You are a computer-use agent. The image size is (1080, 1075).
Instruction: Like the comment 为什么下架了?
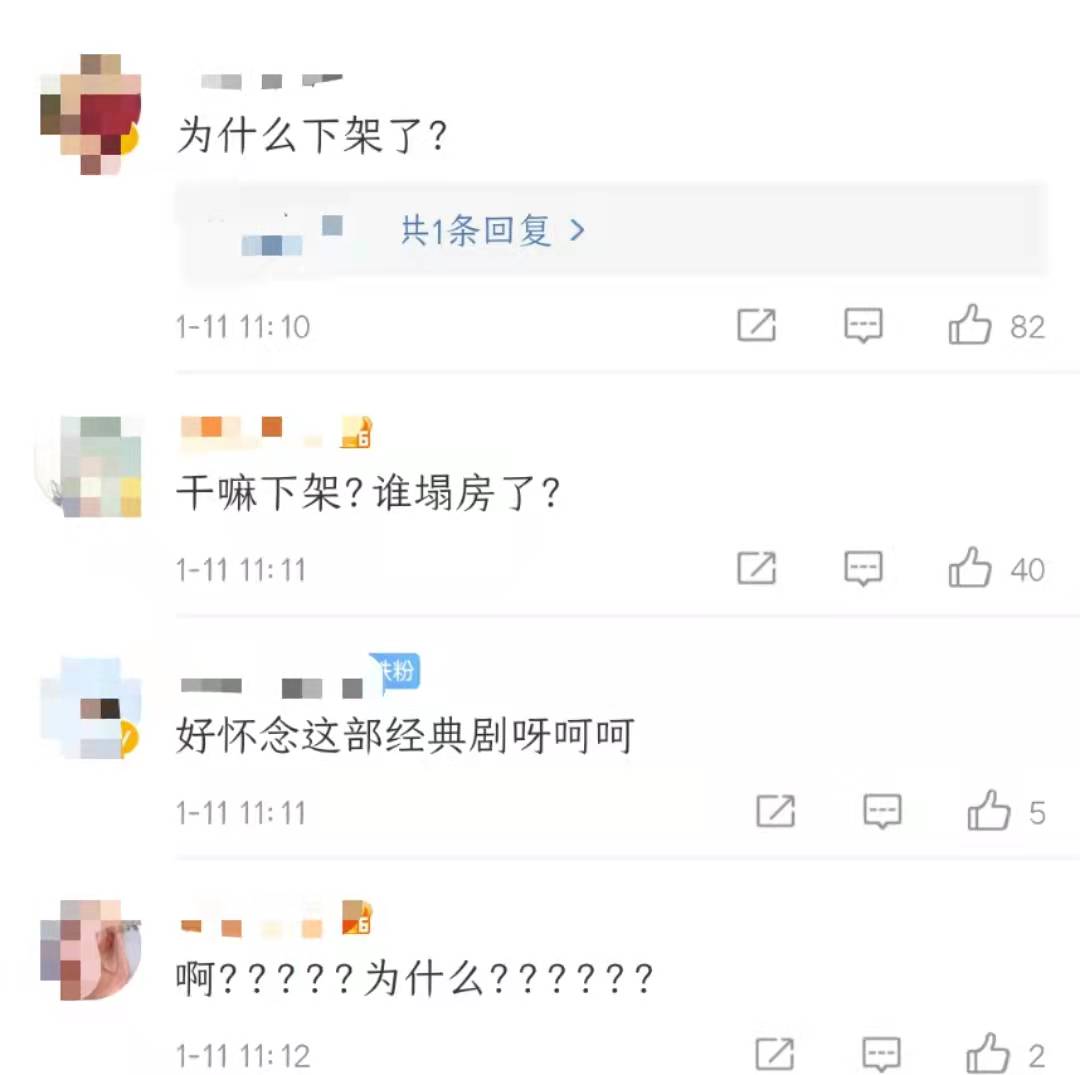point(969,326)
